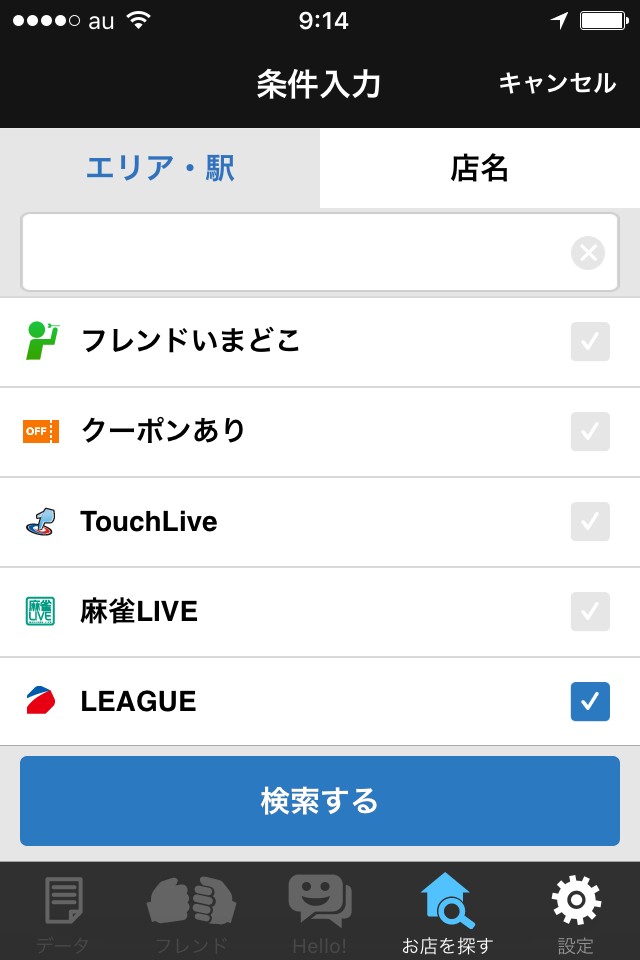640x960 pixels.
Task: Check the フレンドいまどこ checkbox
Action: coord(590,342)
